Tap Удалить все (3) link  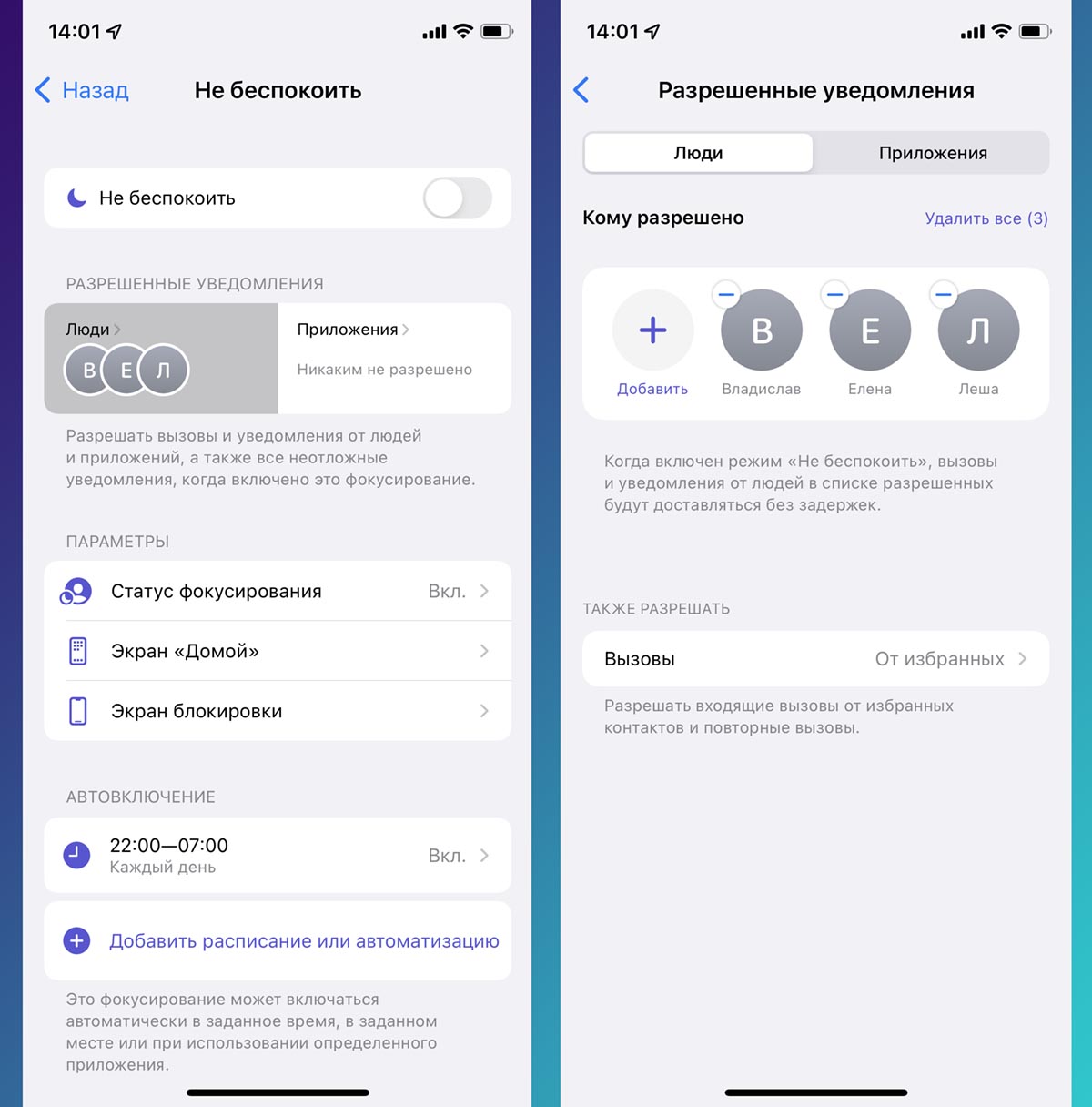click(986, 218)
